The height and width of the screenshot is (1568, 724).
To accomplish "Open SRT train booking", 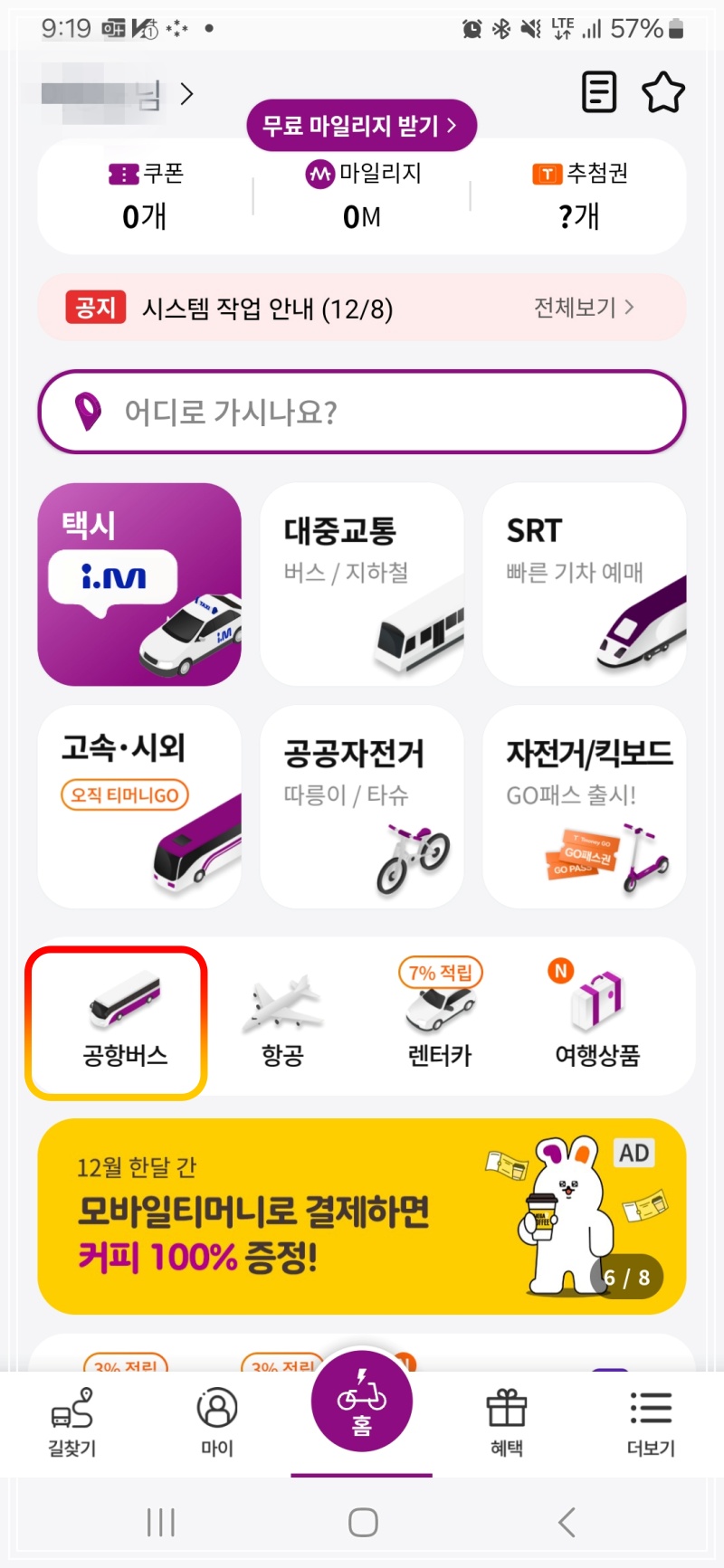I will click(x=584, y=584).
